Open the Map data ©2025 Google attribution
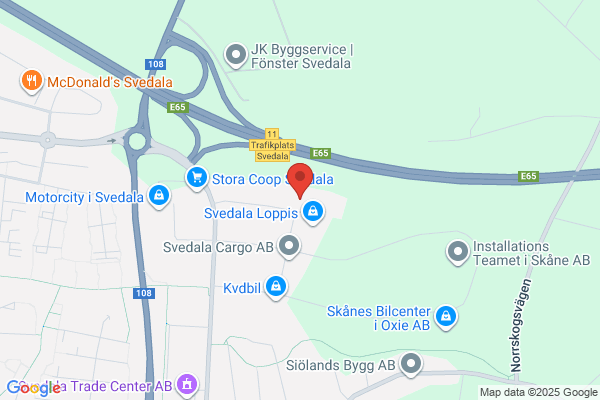The image size is (600, 400). (536, 392)
